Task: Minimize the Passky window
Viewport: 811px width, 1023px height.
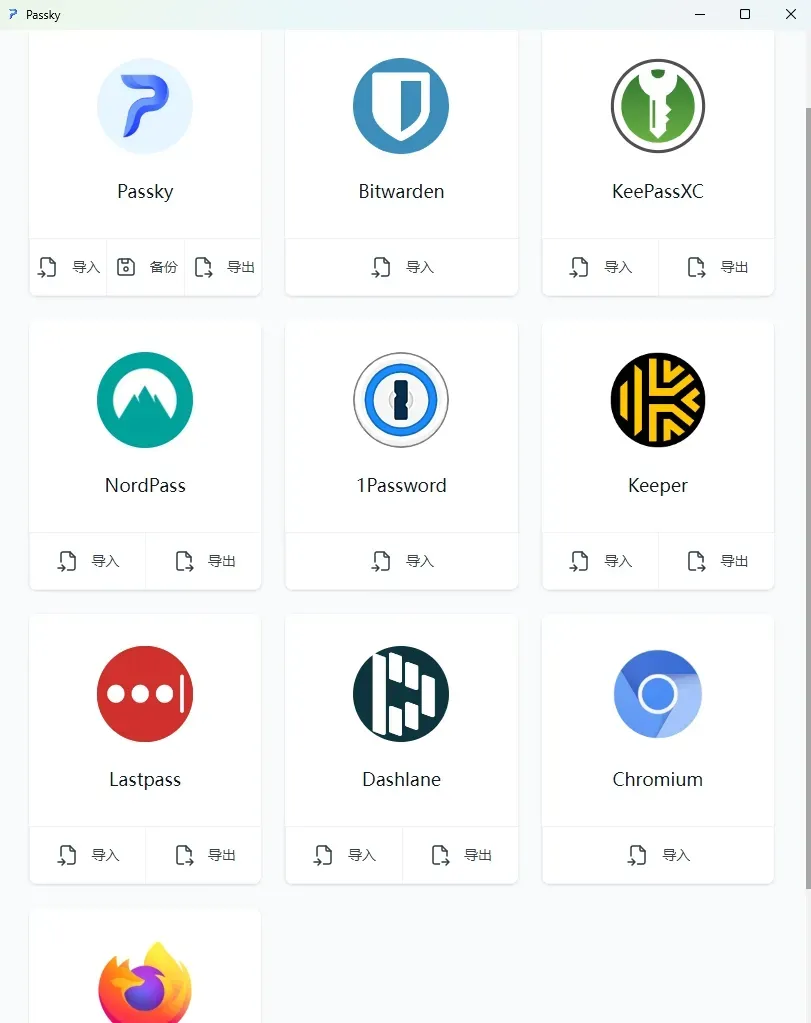Action: coord(700,14)
